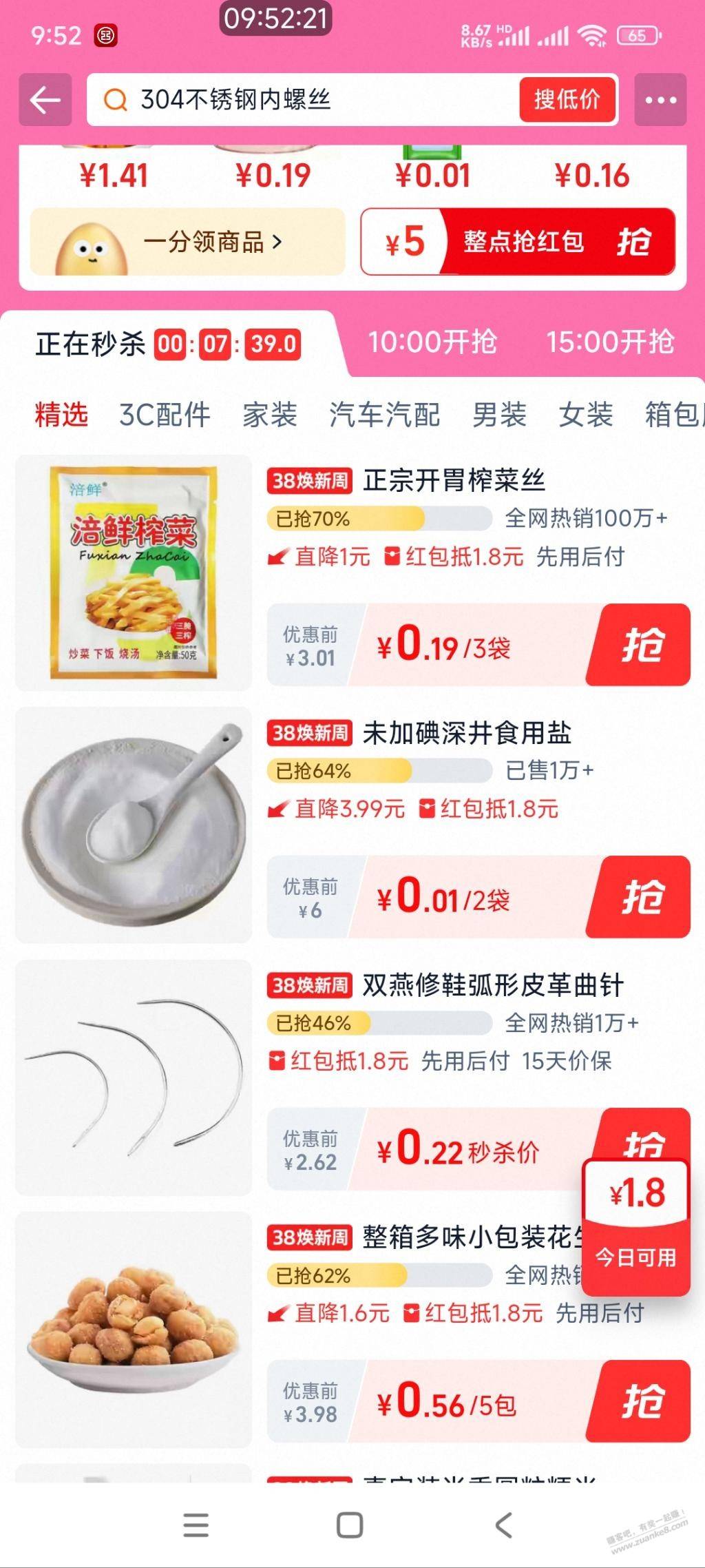Select the 精选 category tab
This screenshot has width=705, height=1568.
tap(61, 415)
